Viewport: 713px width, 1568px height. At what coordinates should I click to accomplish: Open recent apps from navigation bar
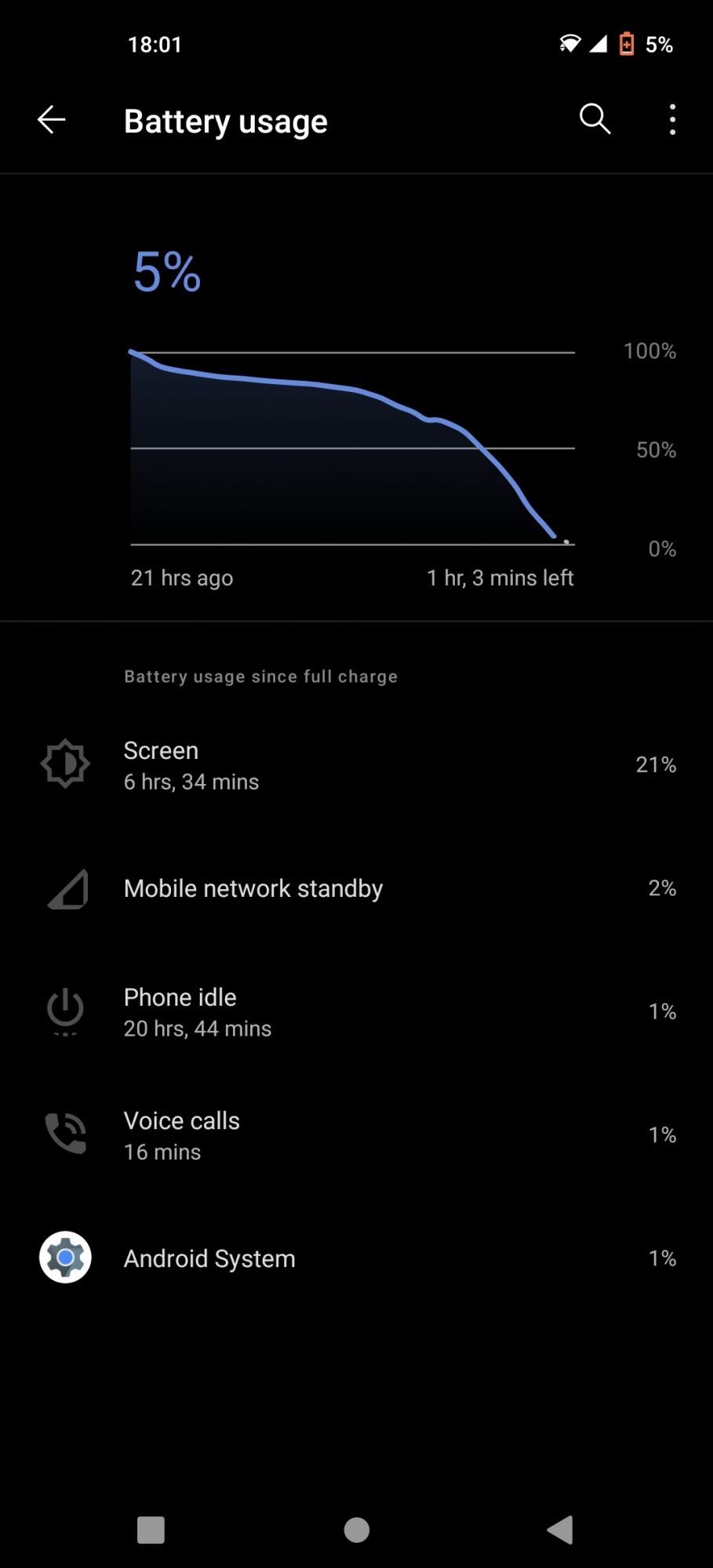151,1530
